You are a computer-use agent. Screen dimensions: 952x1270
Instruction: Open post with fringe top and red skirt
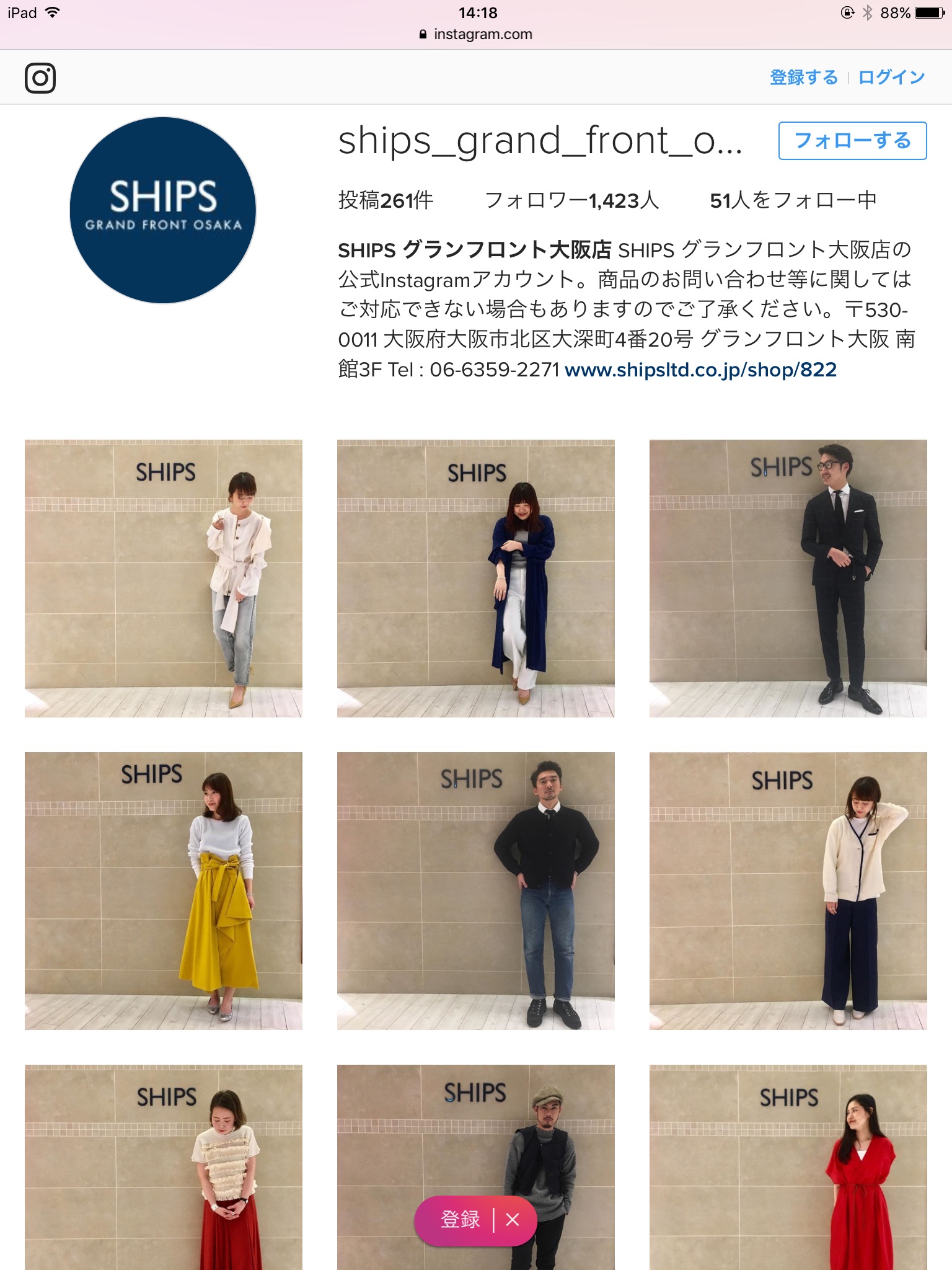pos(164,1166)
